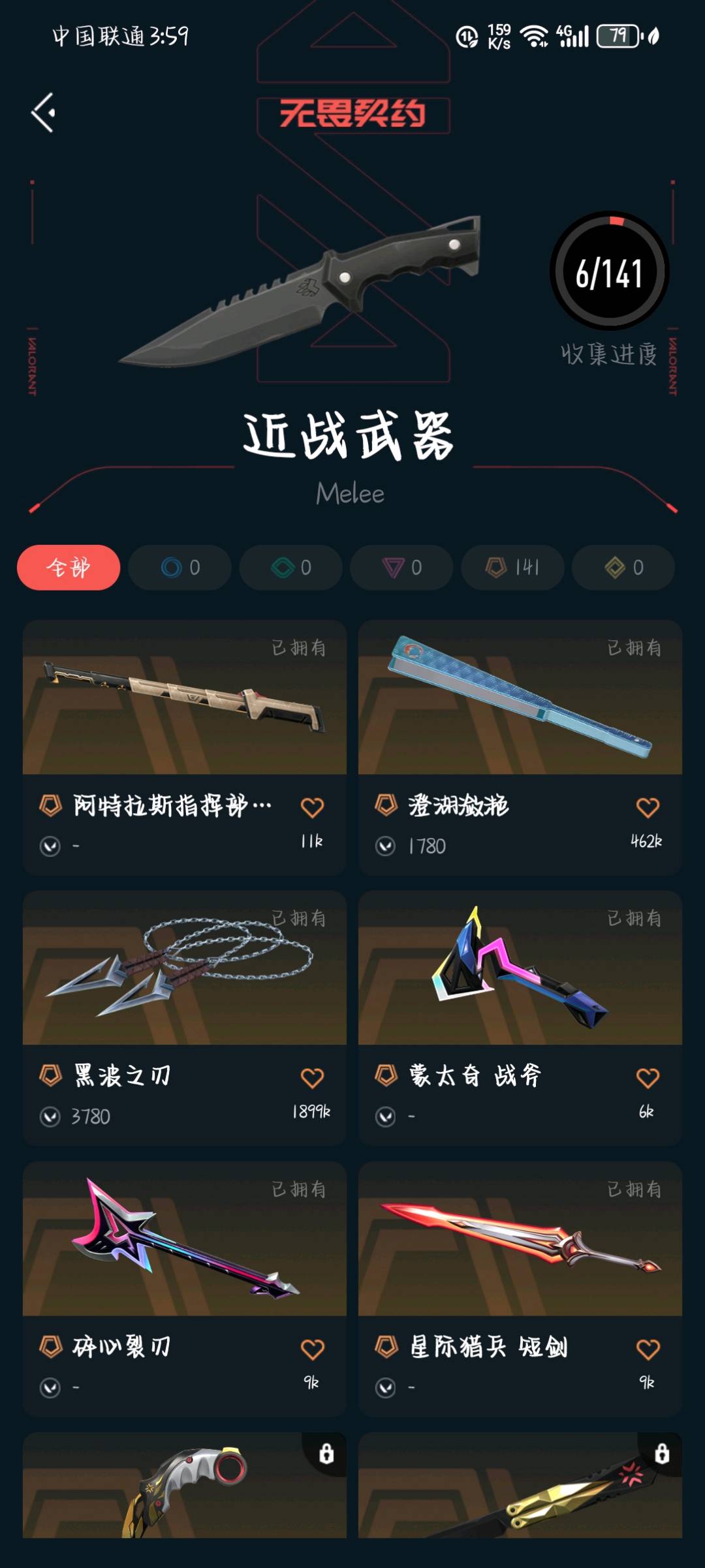Like the 黑波之刃 skin

(312, 1078)
